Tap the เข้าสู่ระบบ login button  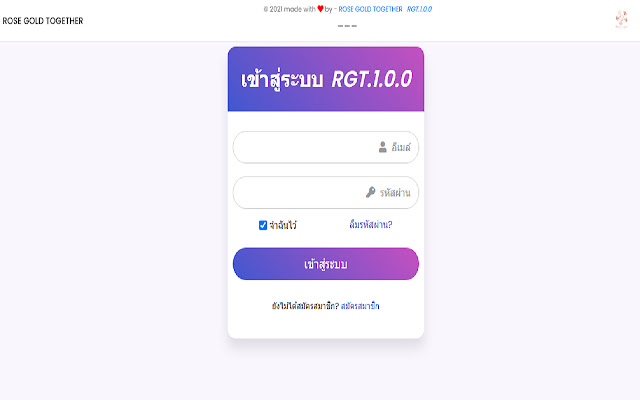(x=325, y=264)
